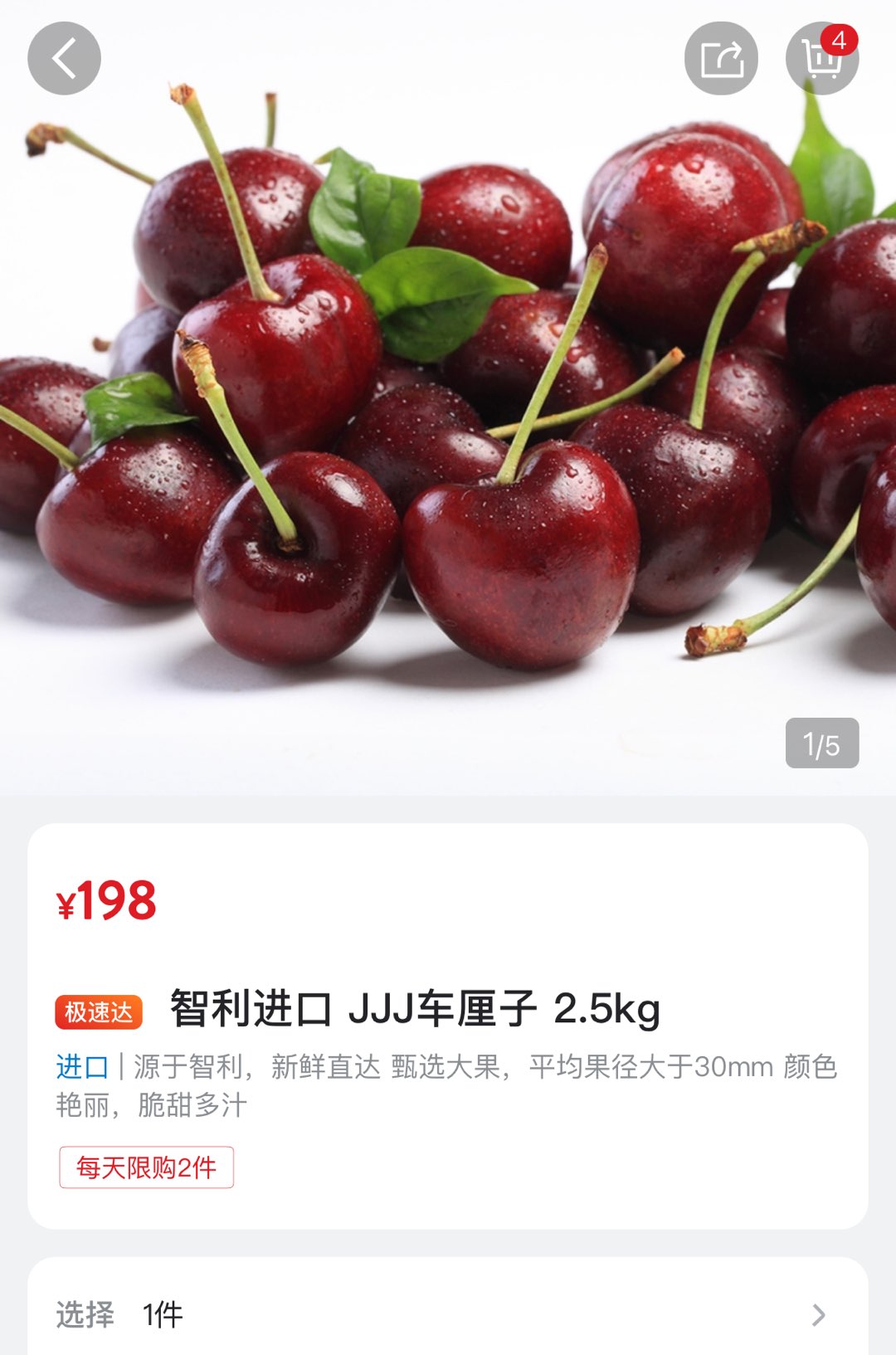Share this cherry product
Screen dimensions: 896x1355
click(721, 58)
